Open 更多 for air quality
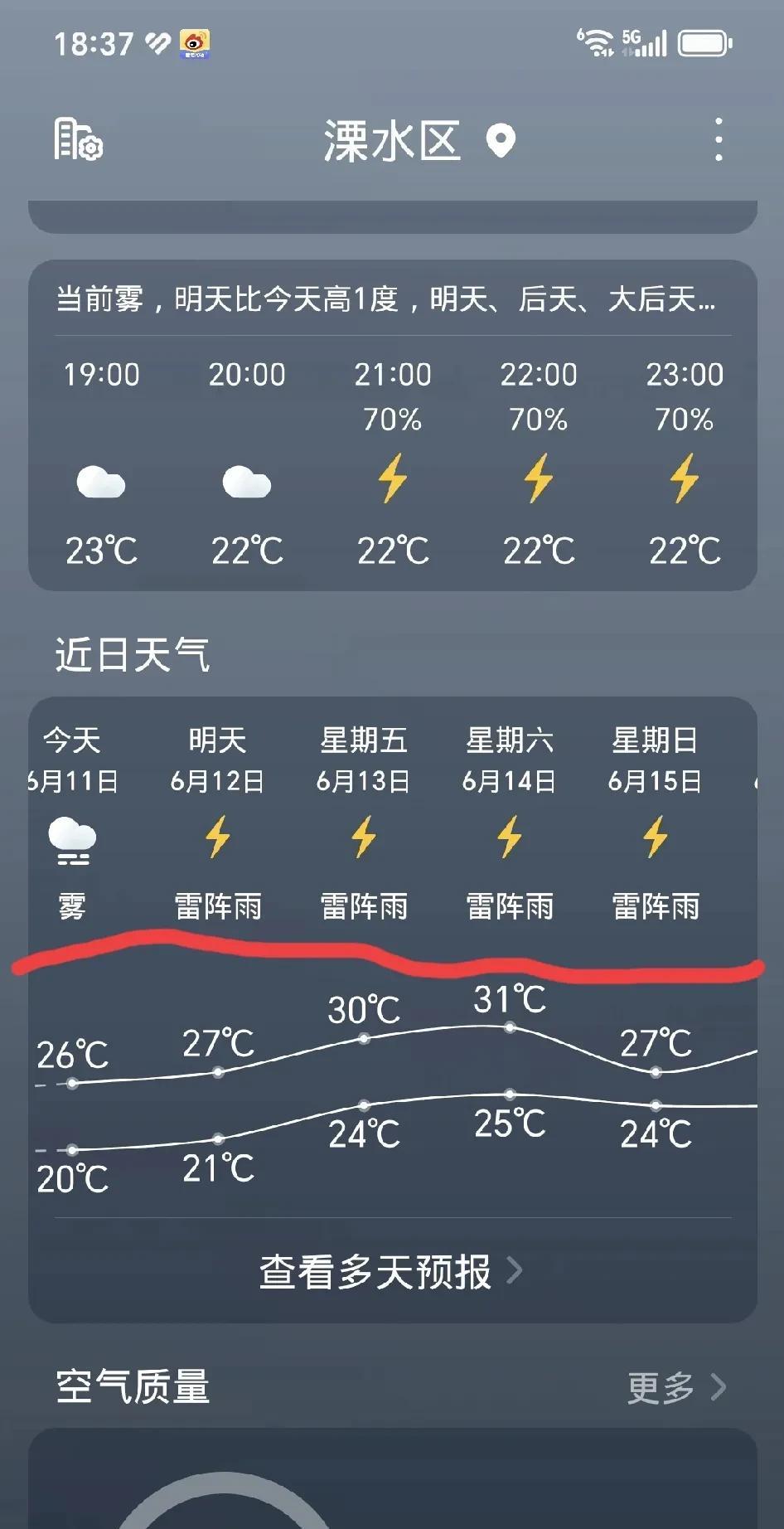The image size is (784, 1529). 676,1387
